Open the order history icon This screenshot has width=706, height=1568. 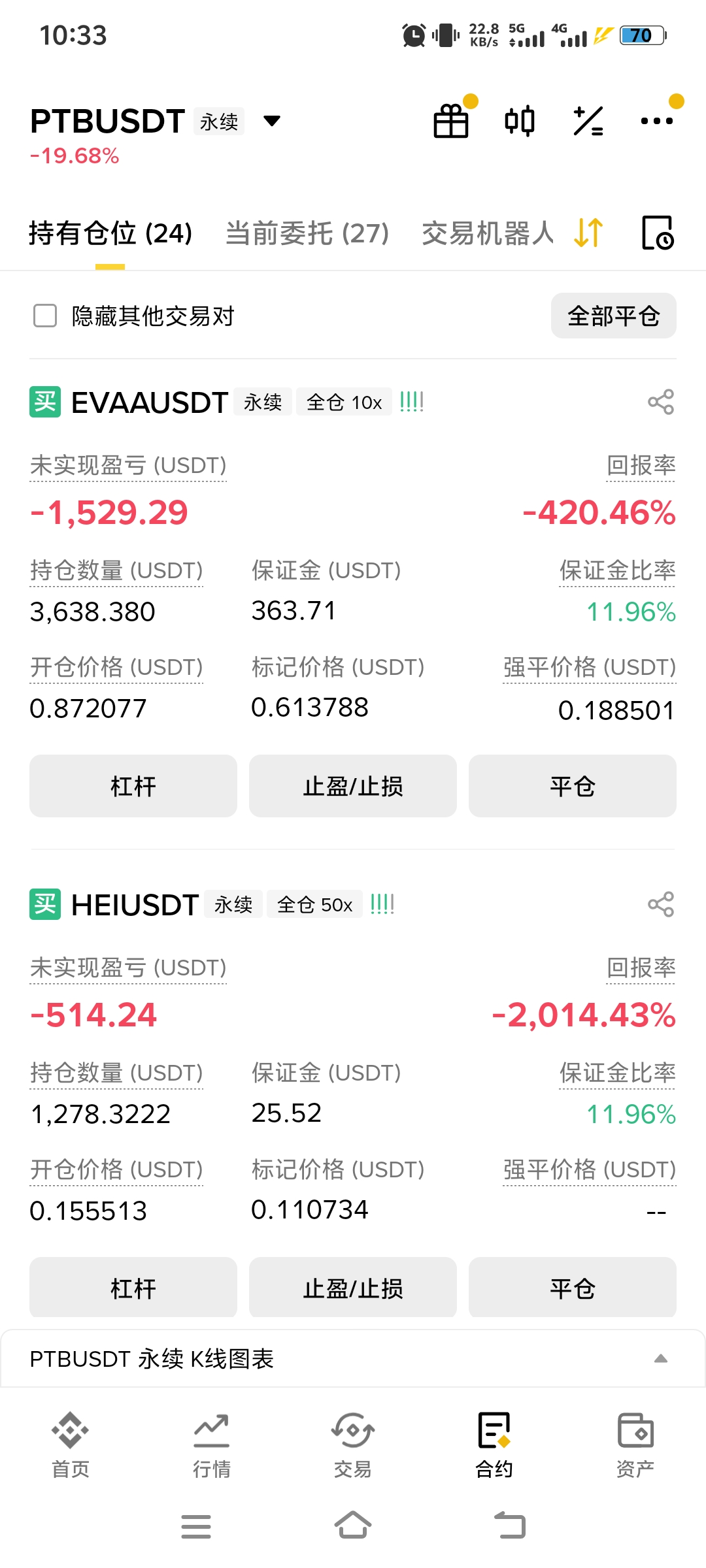coord(657,233)
